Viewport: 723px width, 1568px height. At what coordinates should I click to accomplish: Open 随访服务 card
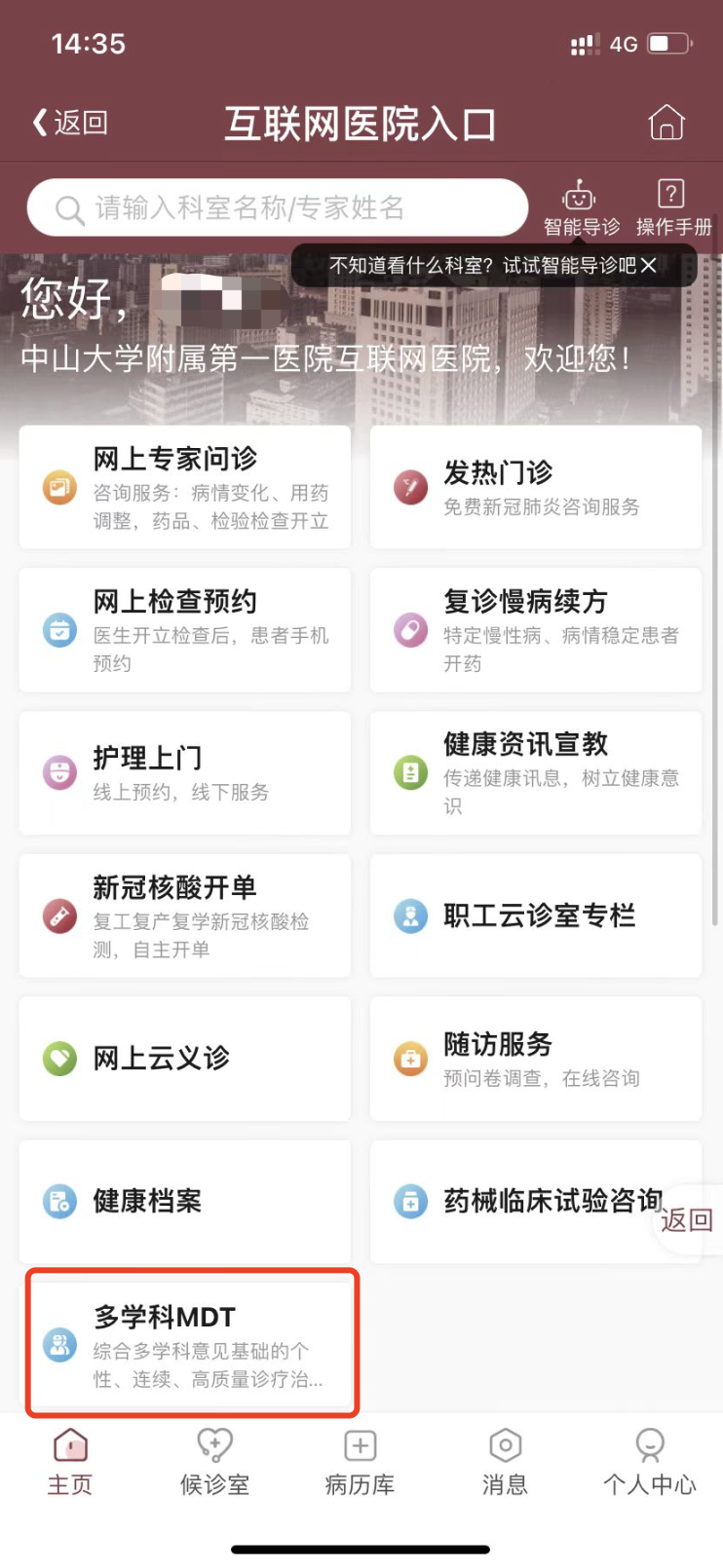click(536, 1059)
